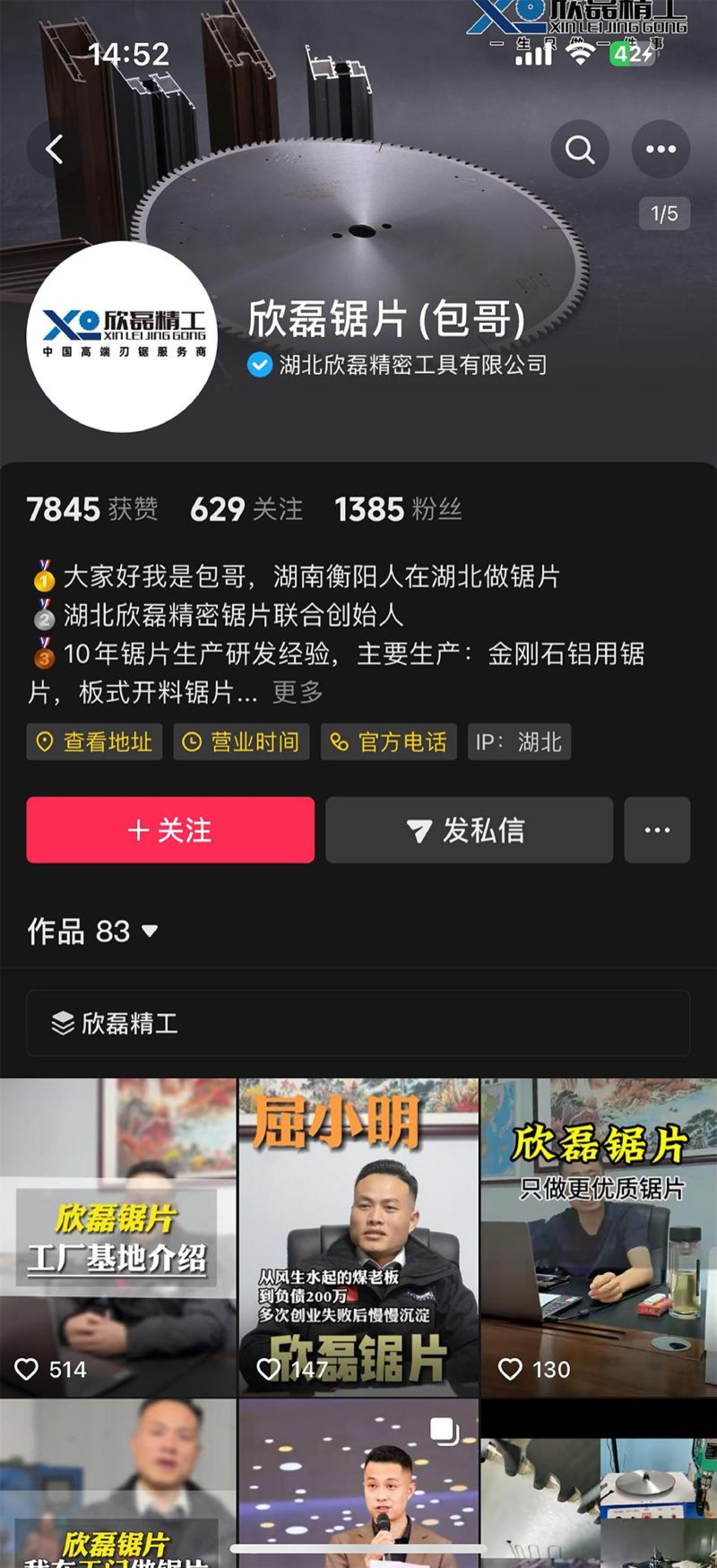Open the 欣磊精工 profile avatar

click(x=122, y=336)
